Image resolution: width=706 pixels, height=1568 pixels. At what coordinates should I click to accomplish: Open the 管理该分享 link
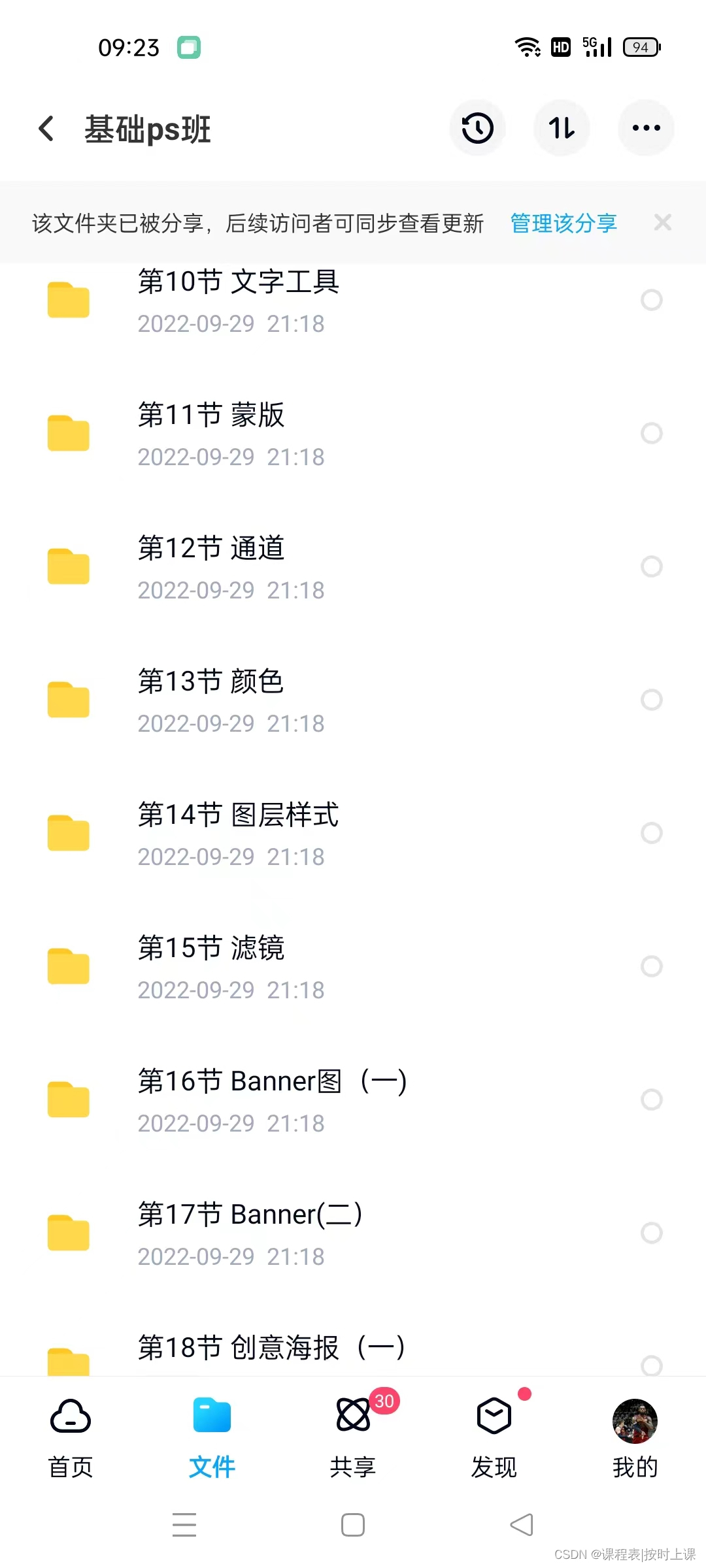click(x=563, y=223)
